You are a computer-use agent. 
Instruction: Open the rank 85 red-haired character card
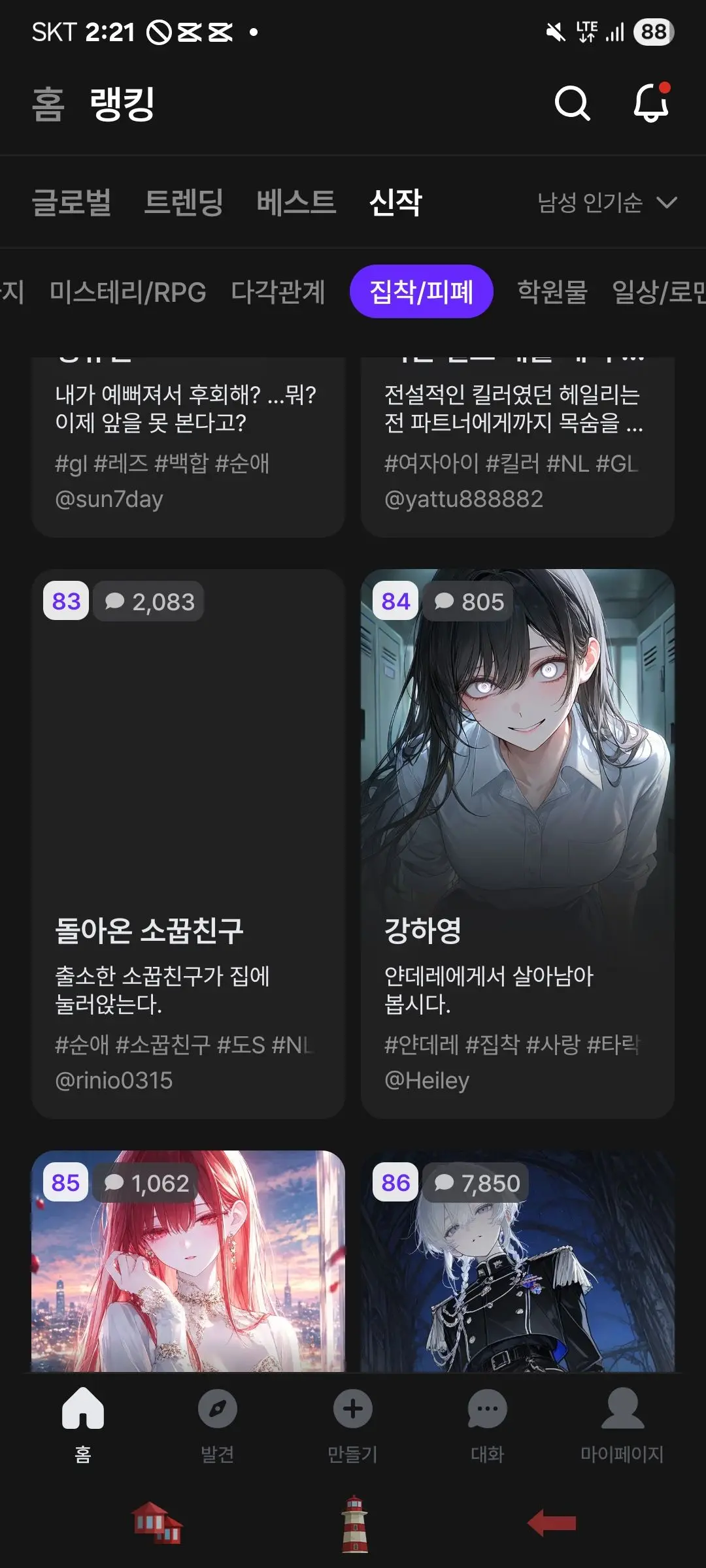[x=188, y=1261]
